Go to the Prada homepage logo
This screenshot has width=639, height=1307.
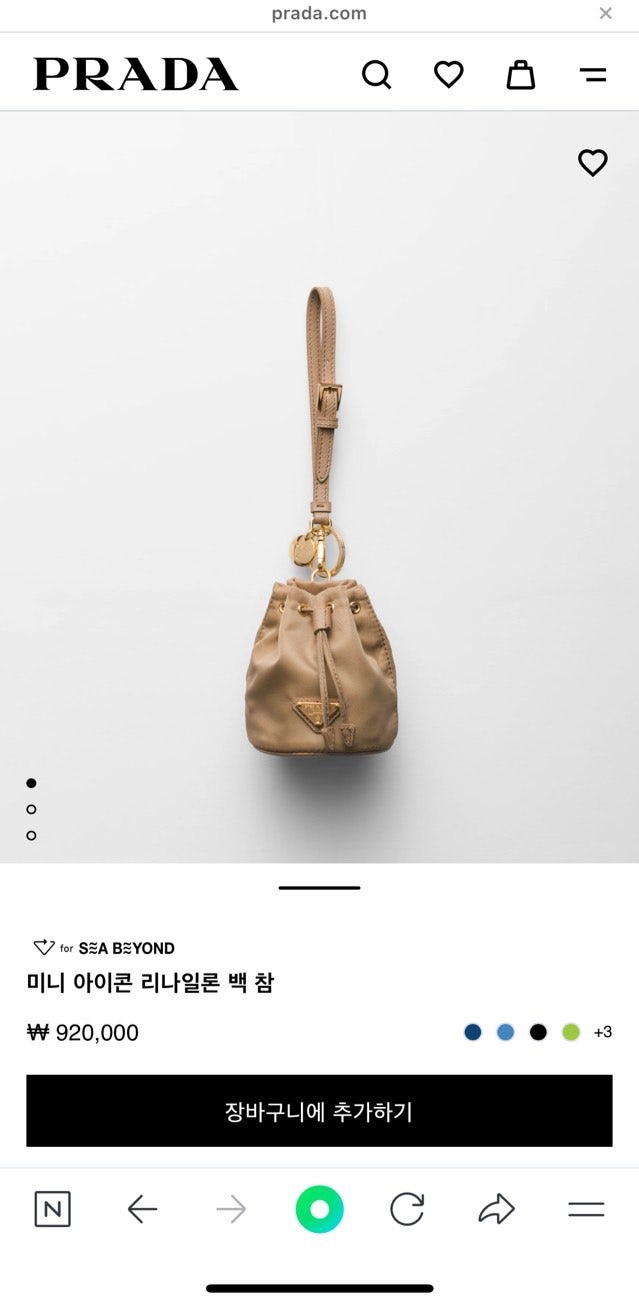pyautogui.click(x=136, y=75)
